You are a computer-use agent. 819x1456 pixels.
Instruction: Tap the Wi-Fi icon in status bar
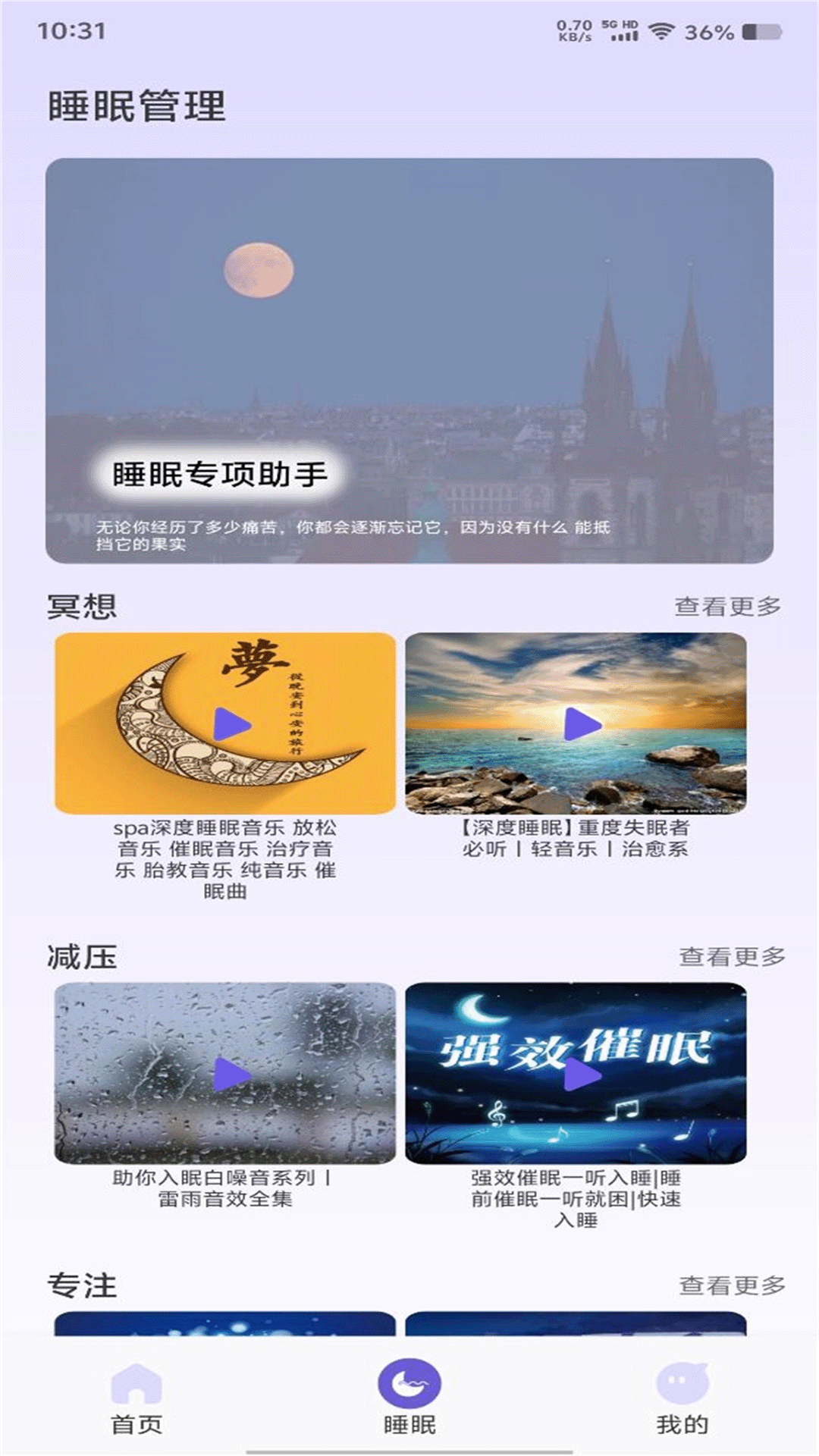pyautogui.click(x=664, y=30)
